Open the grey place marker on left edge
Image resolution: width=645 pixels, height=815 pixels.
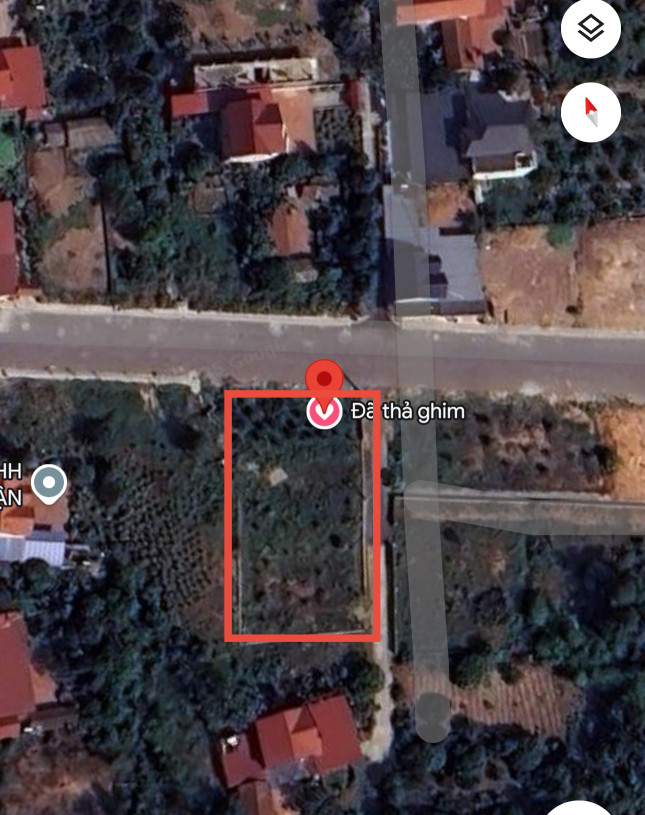point(49,484)
